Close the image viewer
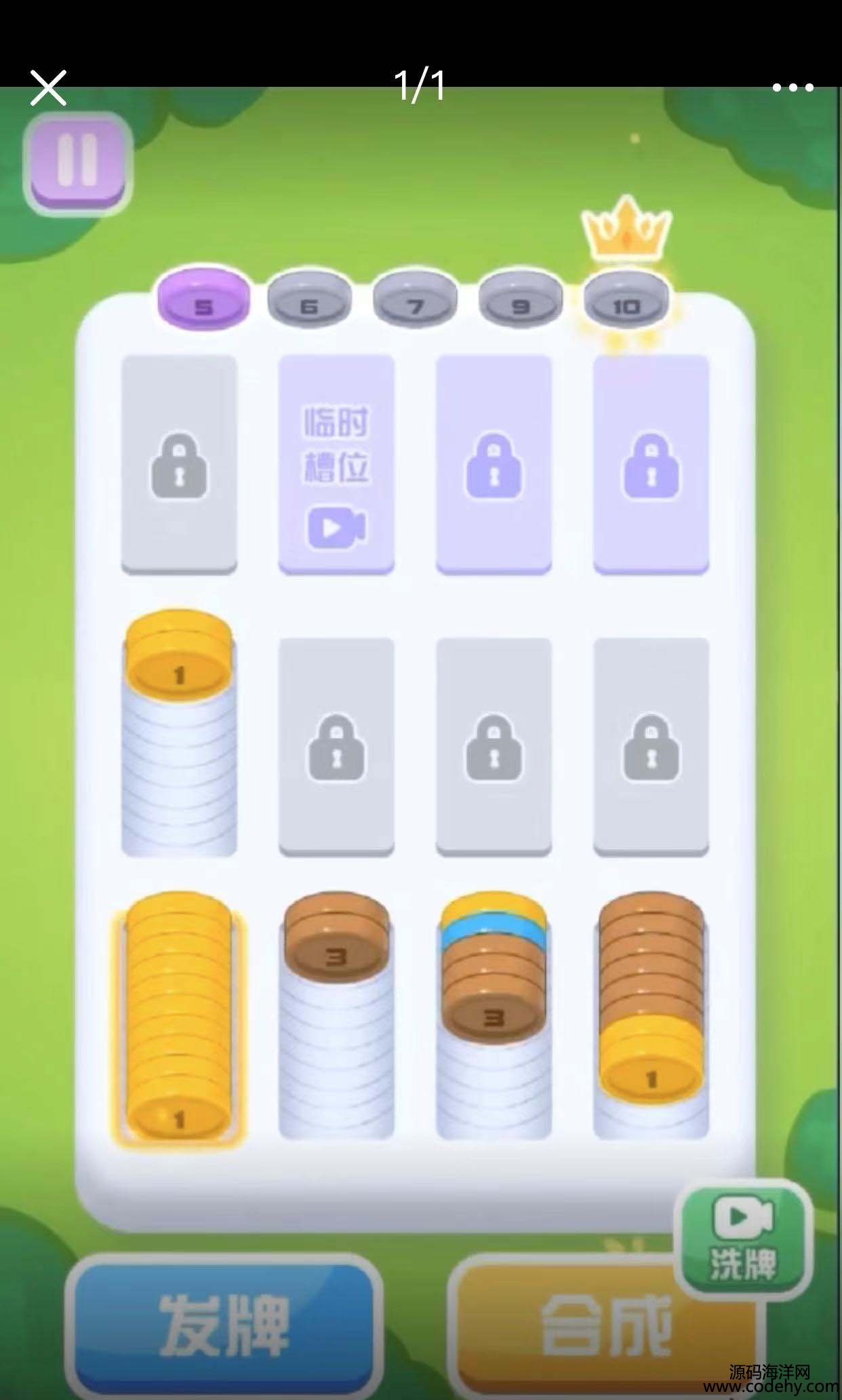 coord(48,87)
